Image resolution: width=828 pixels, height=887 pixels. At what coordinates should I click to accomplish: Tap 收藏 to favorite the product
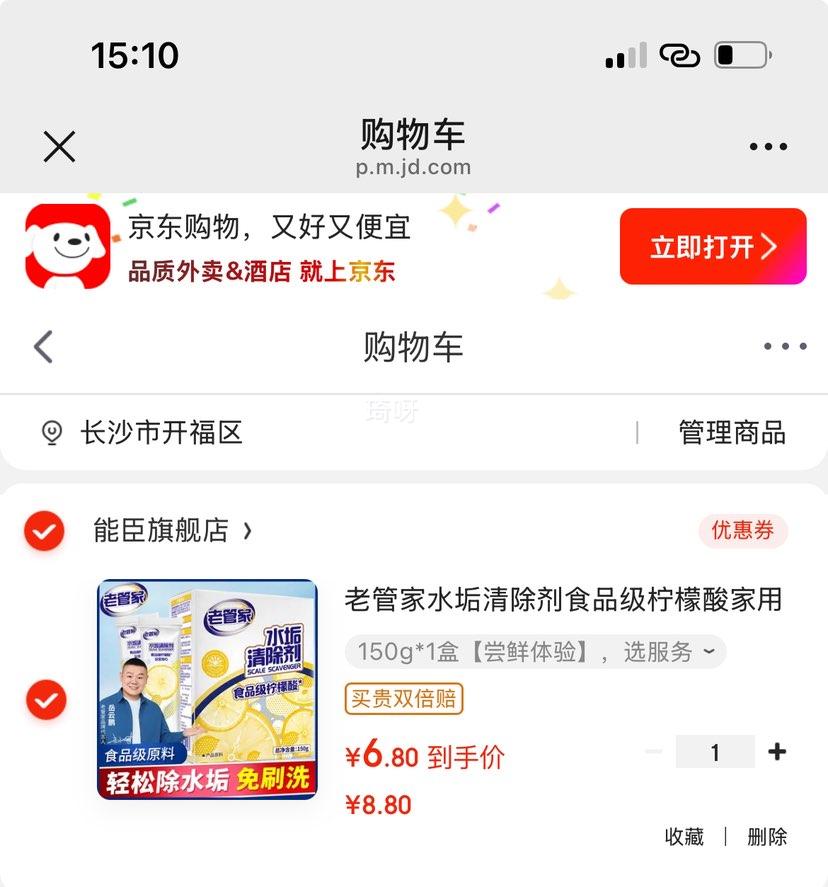click(x=683, y=838)
